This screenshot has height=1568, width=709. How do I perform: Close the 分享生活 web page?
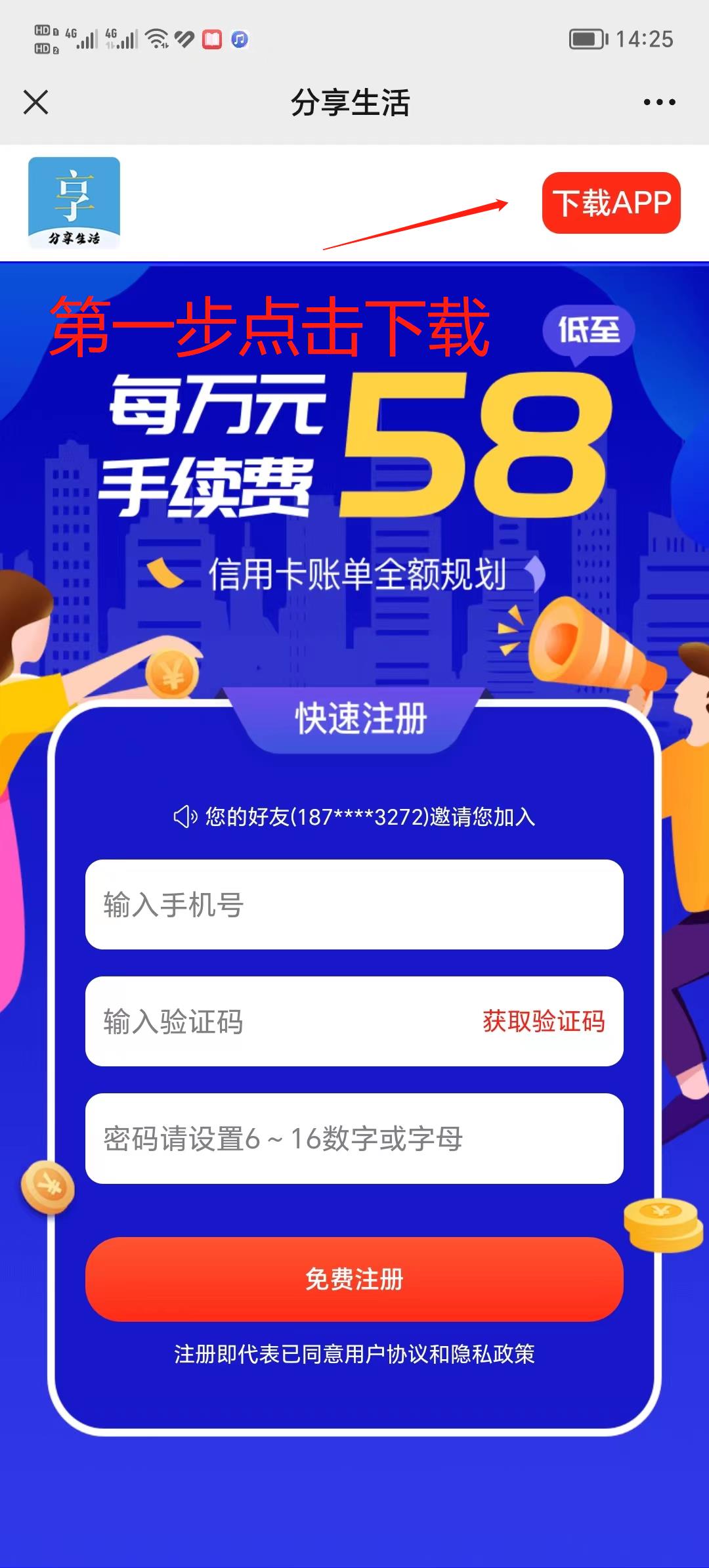[36, 102]
